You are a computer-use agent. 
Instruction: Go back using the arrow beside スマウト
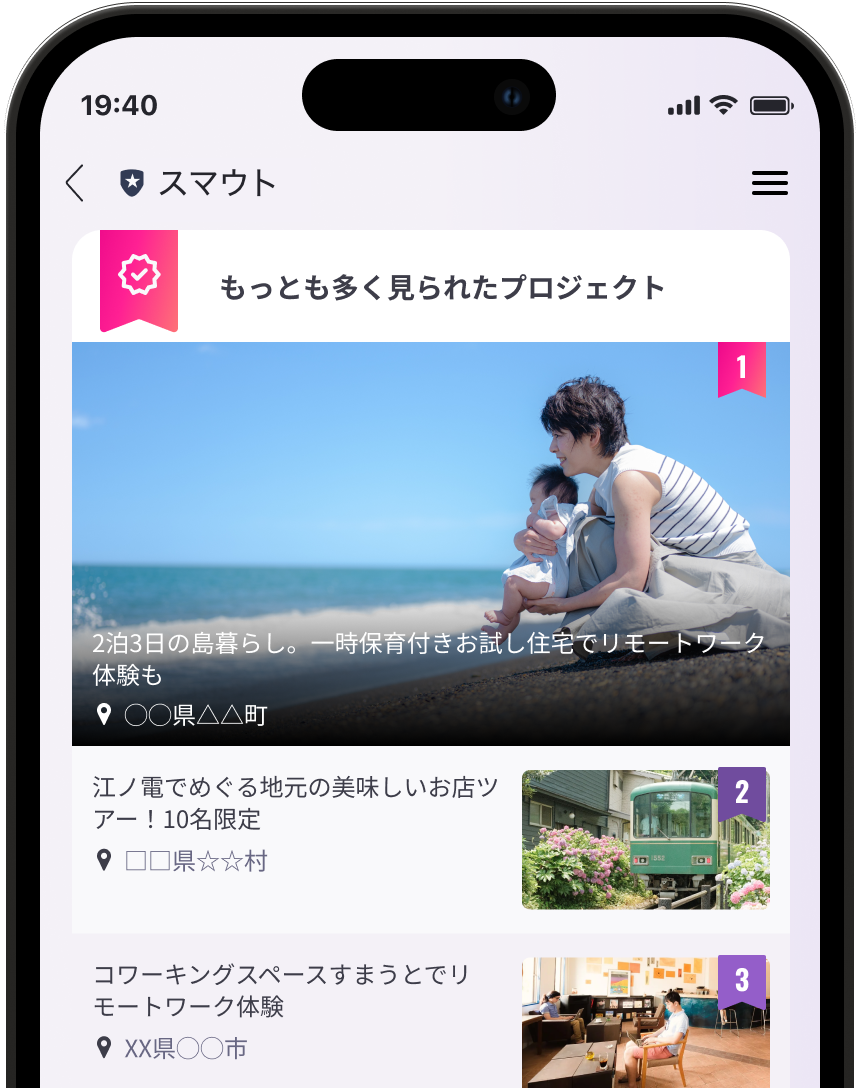point(75,183)
